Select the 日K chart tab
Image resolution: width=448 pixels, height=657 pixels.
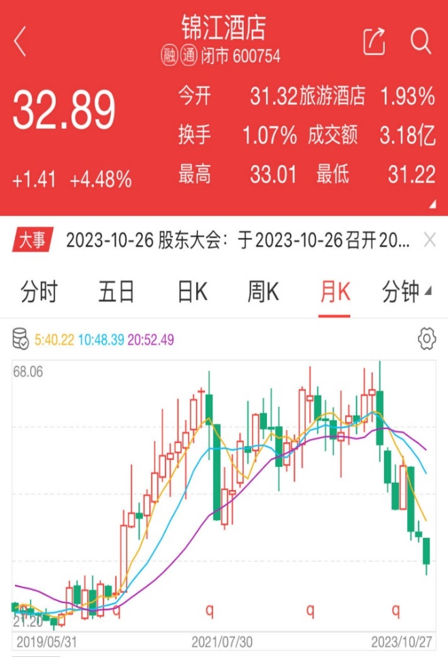click(192, 291)
